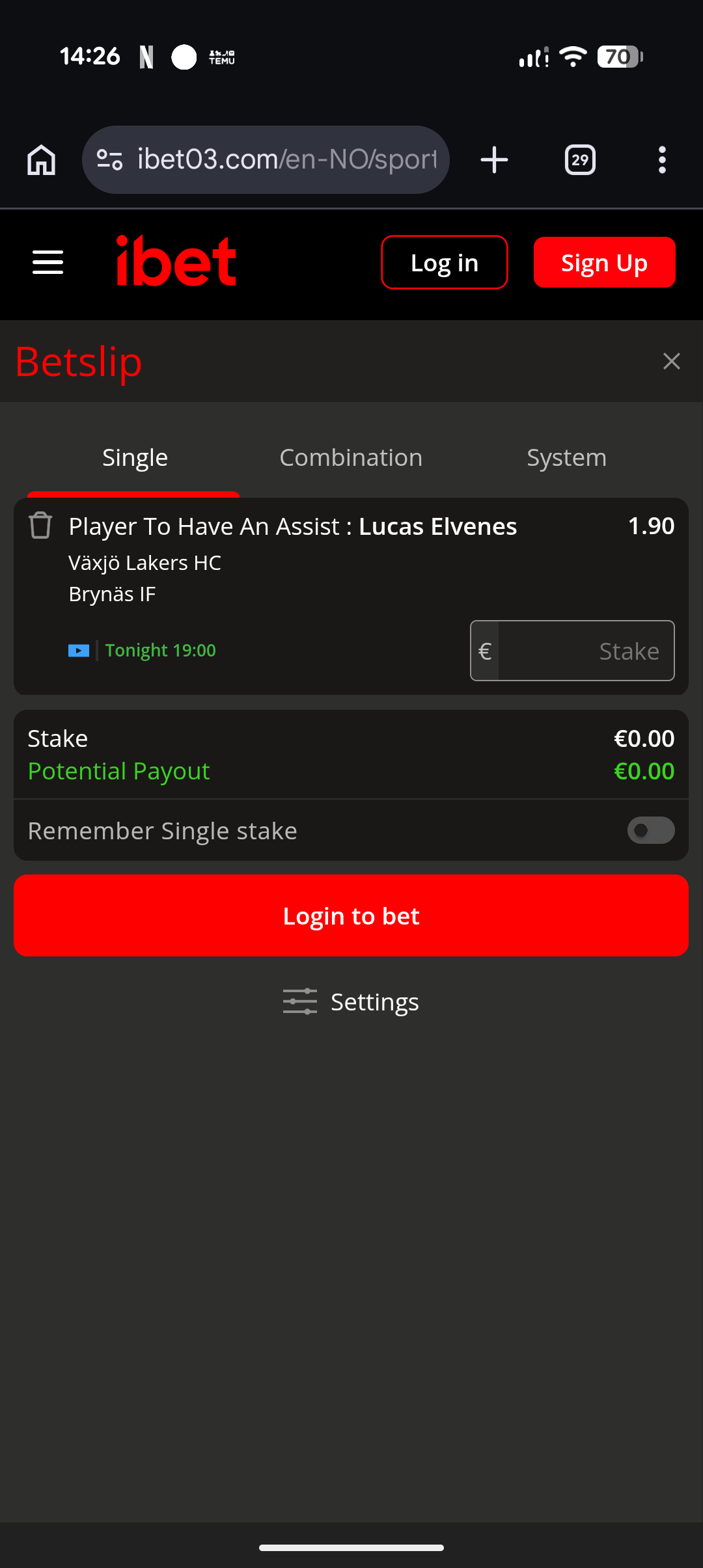The width and height of the screenshot is (703, 1568).
Task: Switch to the Combination tab
Action: pyautogui.click(x=351, y=457)
